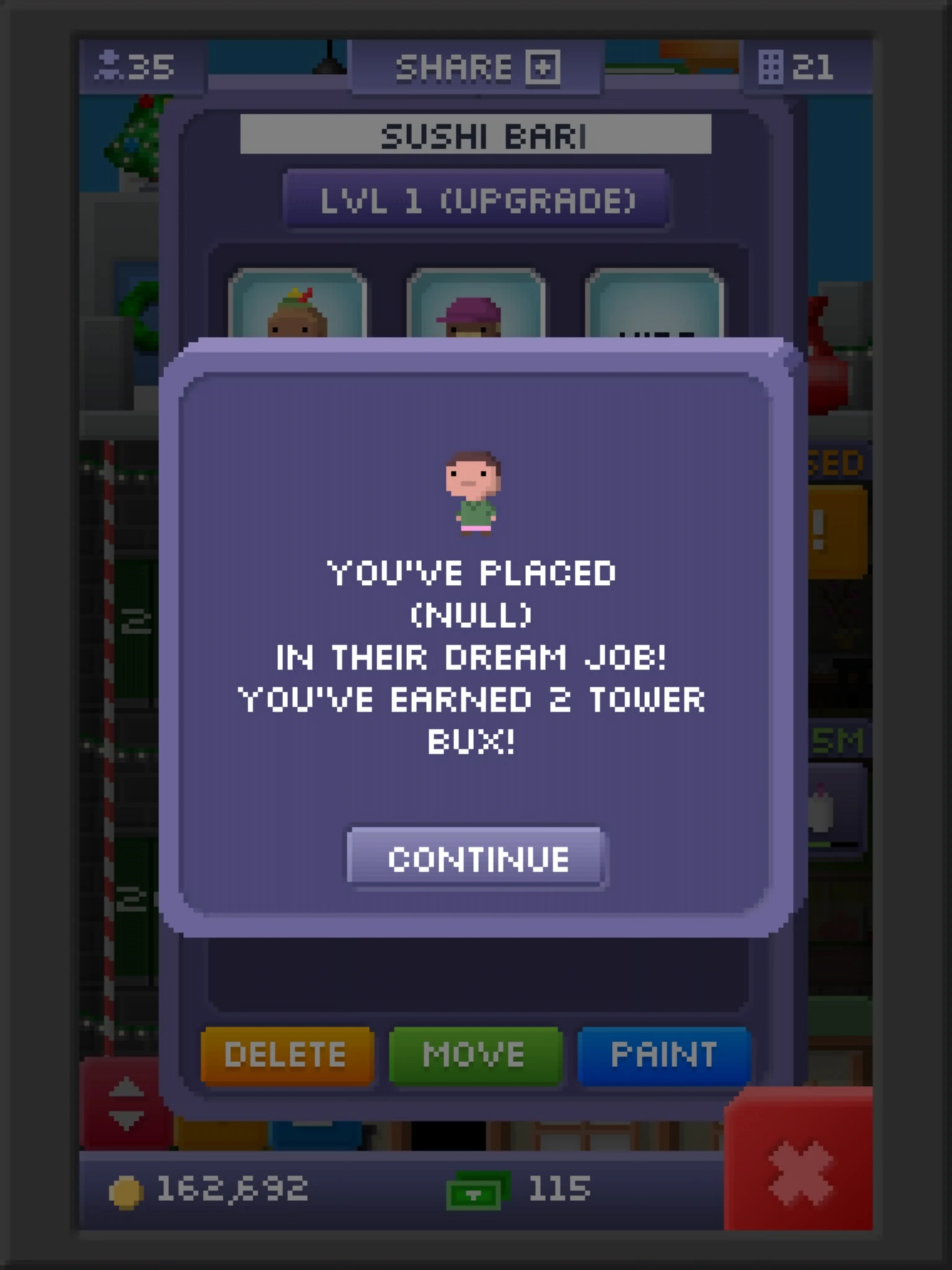The height and width of the screenshot is (1270, 952).
Task: Upgrade the Sushi Bar from LVL 1
Action: coord(476,200)
